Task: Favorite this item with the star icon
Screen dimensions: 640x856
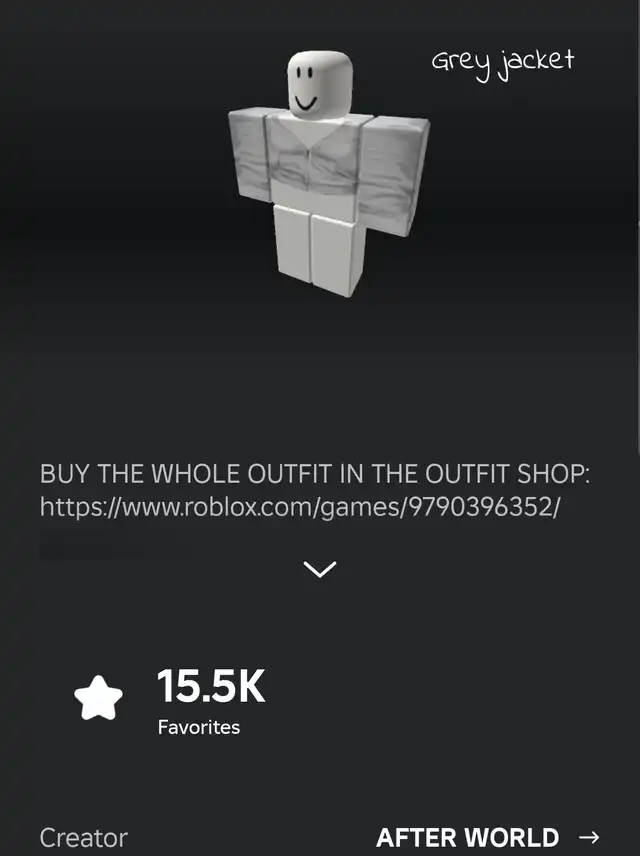Action: coord(99,699)
